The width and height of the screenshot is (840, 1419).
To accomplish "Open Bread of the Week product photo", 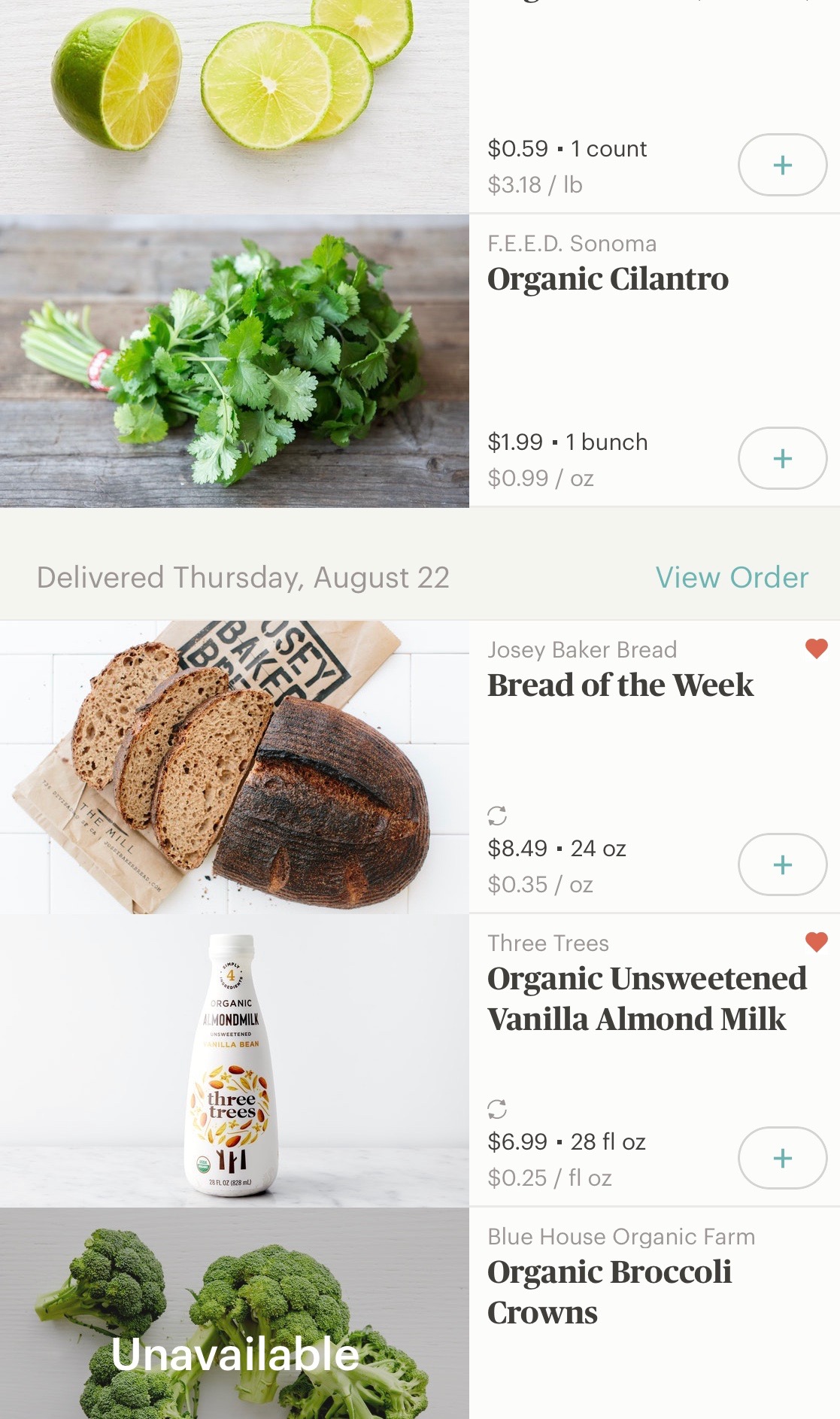I will (x=234, y=767).
